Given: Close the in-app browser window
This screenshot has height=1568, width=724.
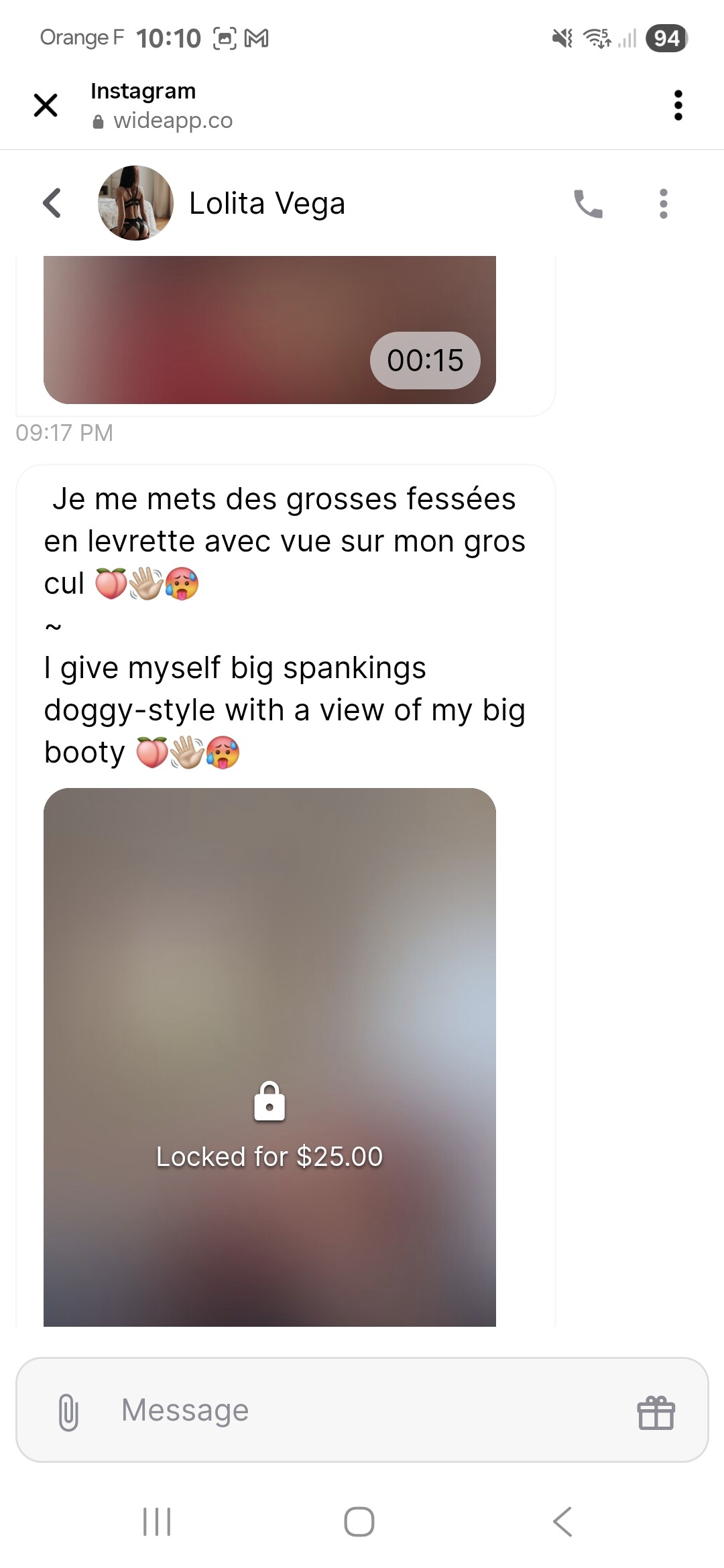Looking at the screenshot, I should [46, 105].
